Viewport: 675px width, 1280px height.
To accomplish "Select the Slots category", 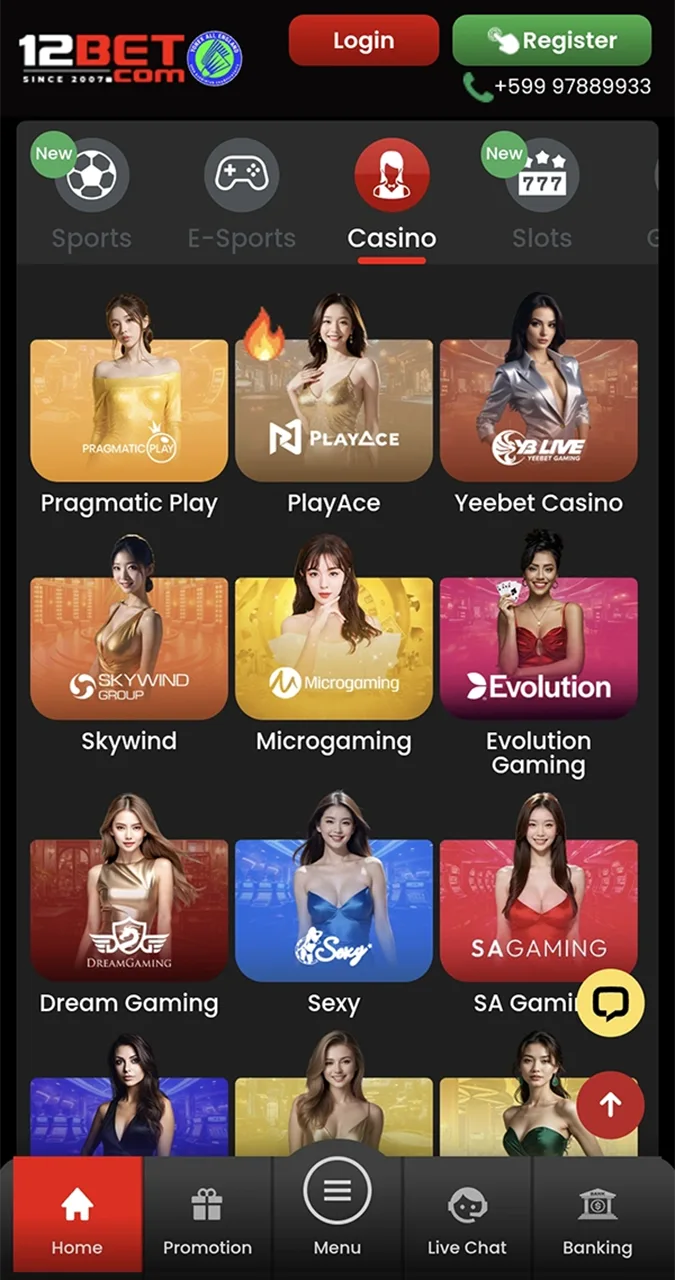I will click(x=542, y=195).
